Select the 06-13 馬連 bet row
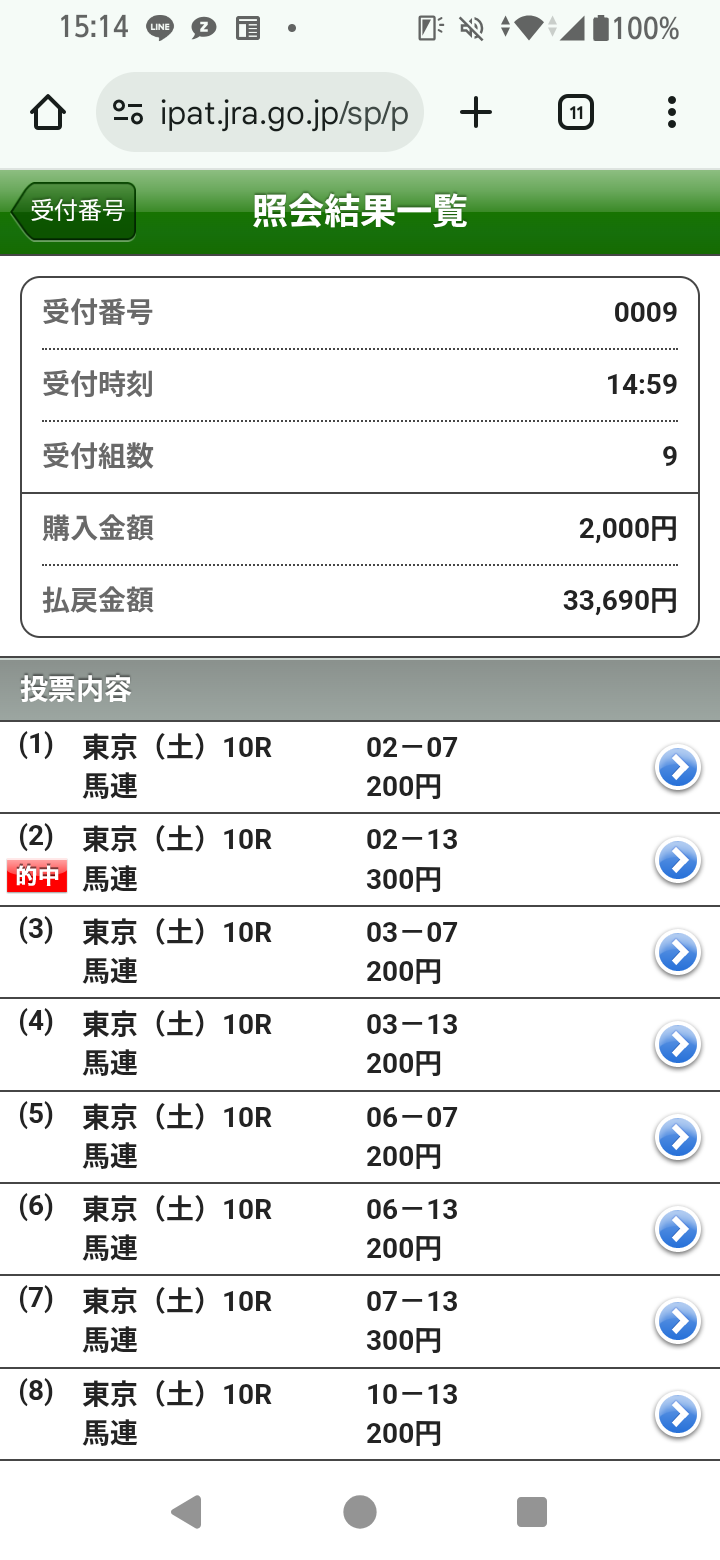The width and height of the screenshot is (720, 1560). (677, 1230)
